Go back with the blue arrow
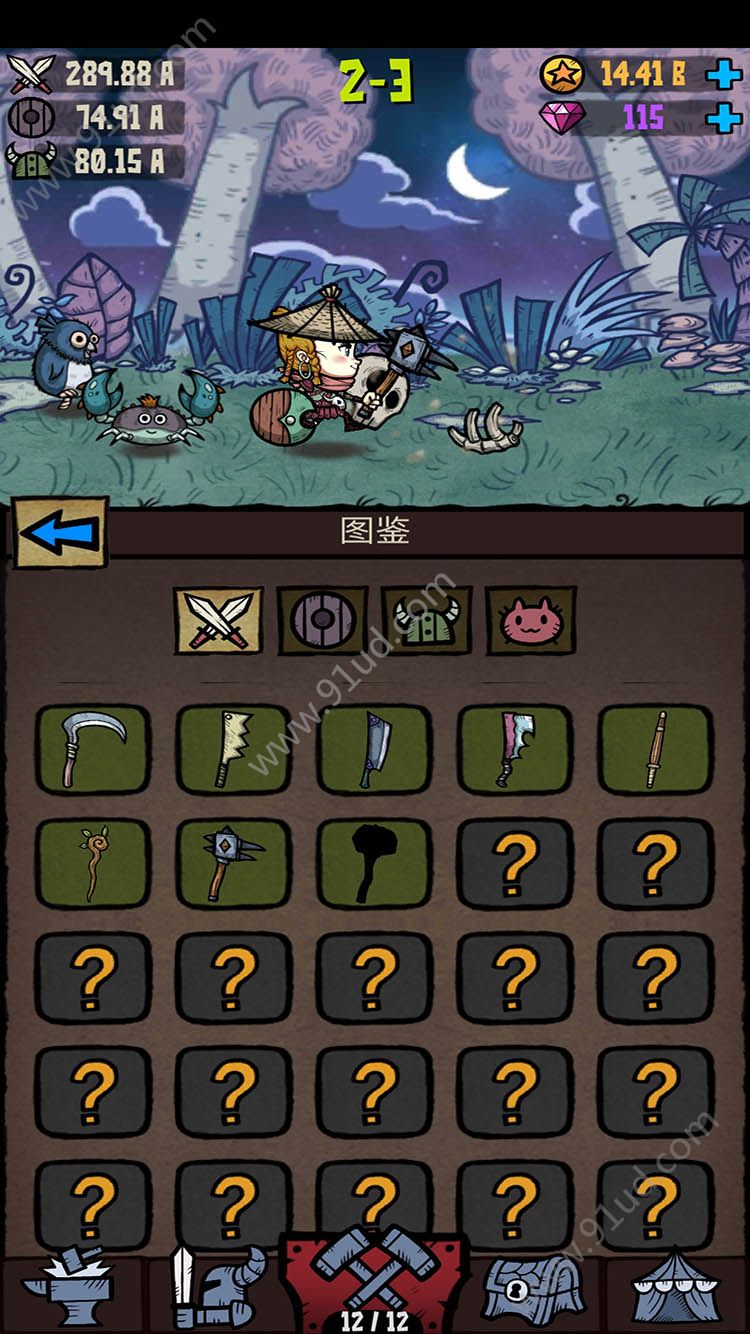Image resolution: width=750 pixels, height=1334 pixels. tap(60, 533)
